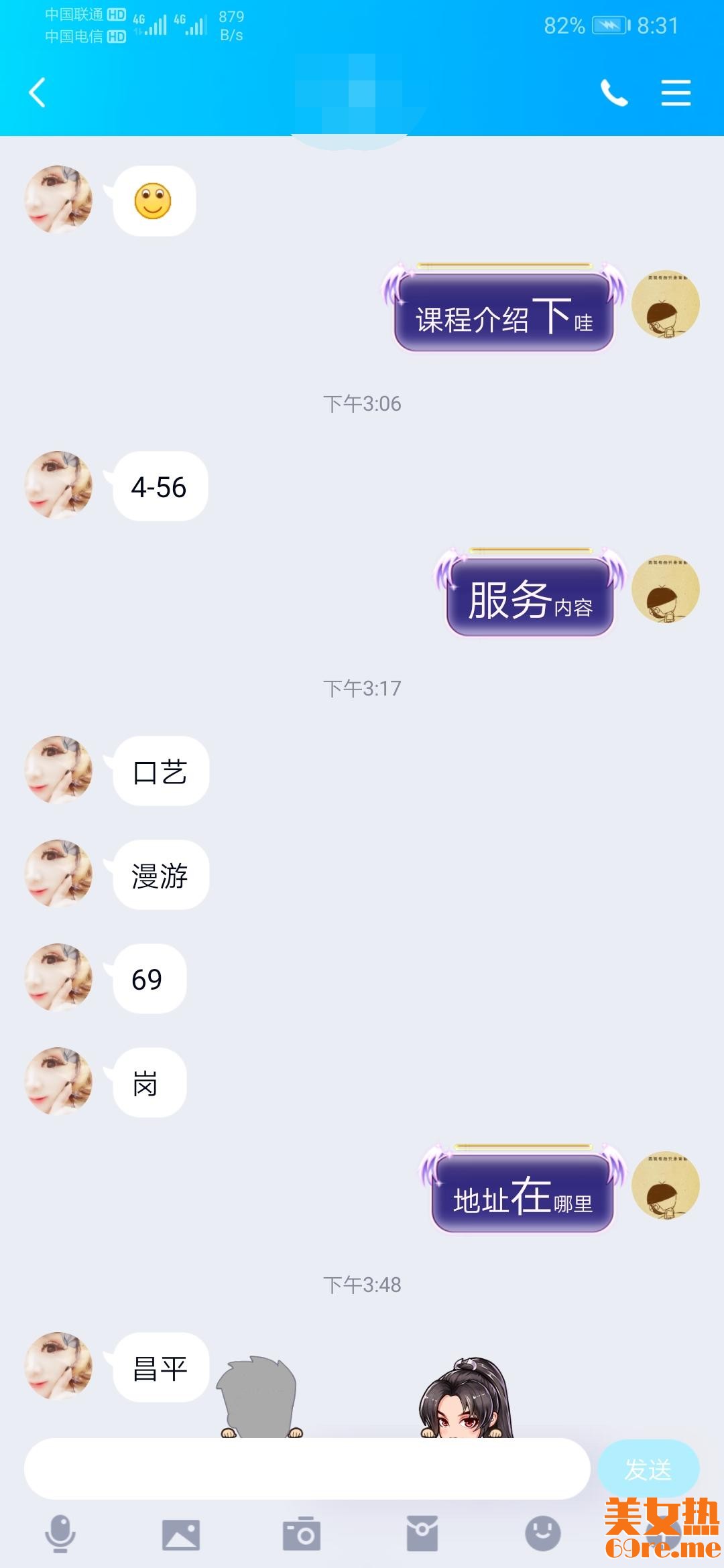
Task: Open own avatar beside 地址在哪里 message
Action: pos(666,1185)
